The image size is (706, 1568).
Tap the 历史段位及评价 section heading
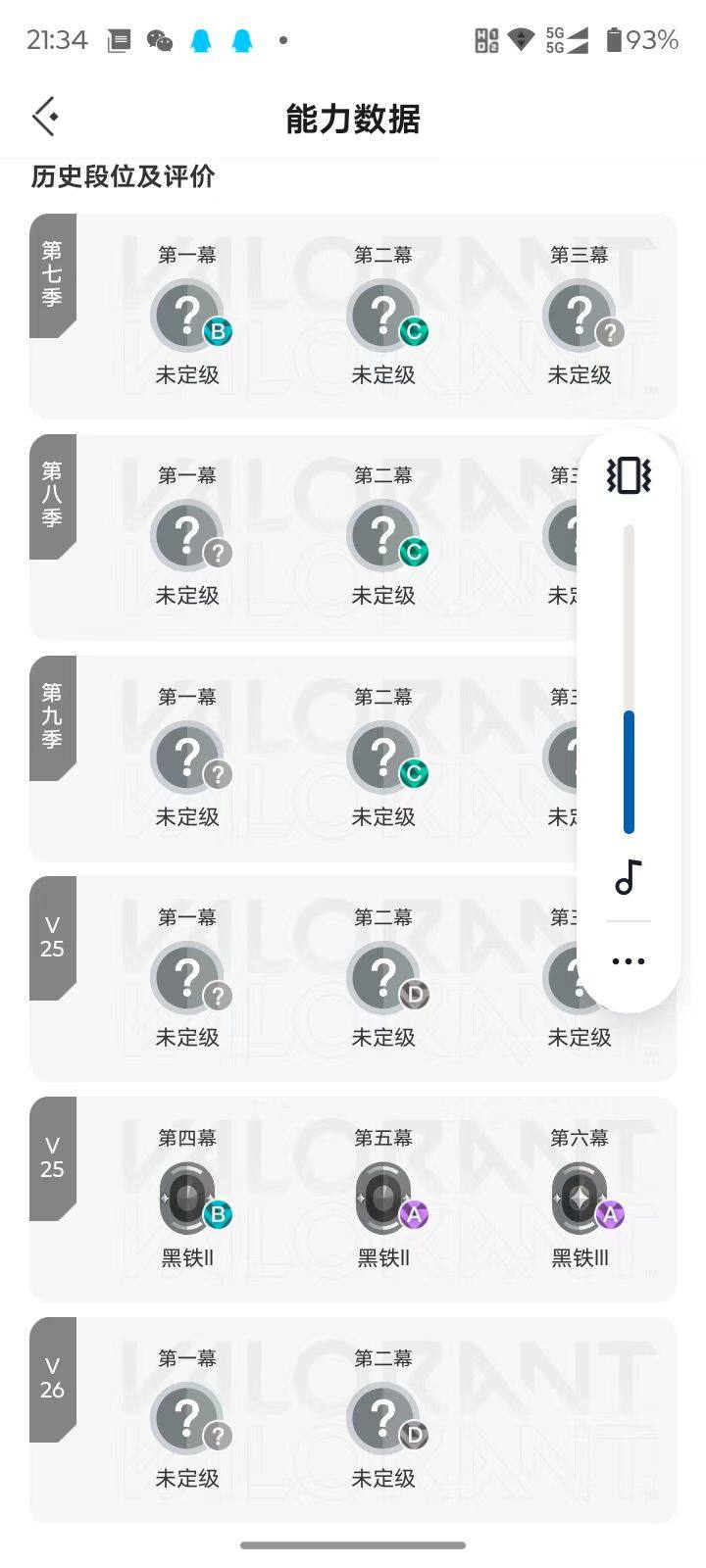click(122, 178)
